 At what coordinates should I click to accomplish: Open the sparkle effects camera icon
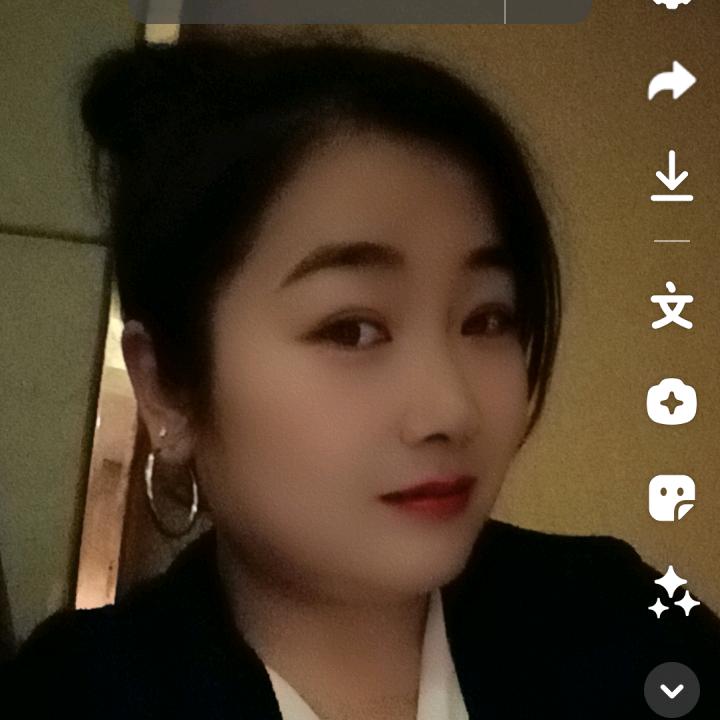point(672,402)
